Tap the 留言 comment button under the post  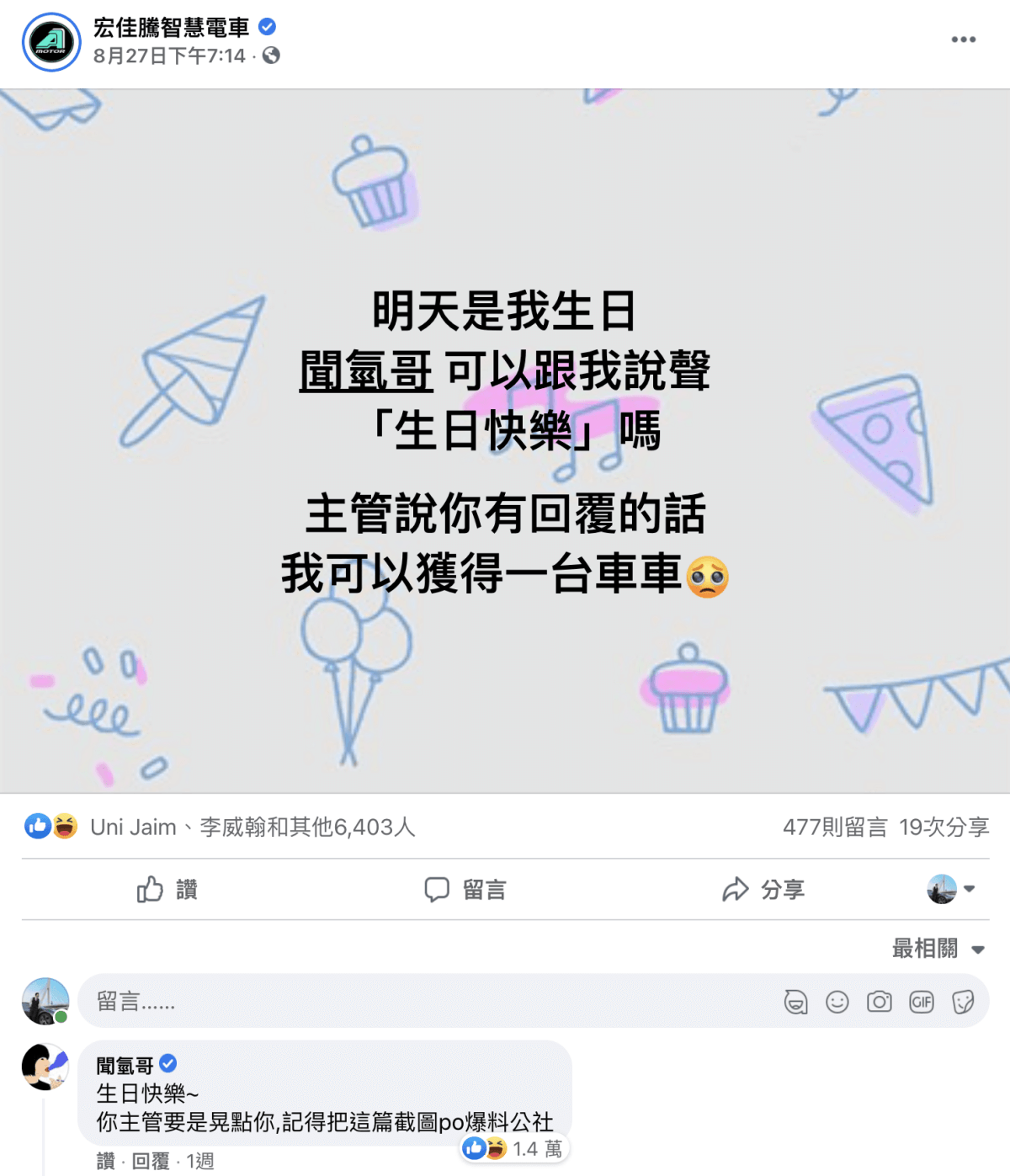click(x=465, y=890)
